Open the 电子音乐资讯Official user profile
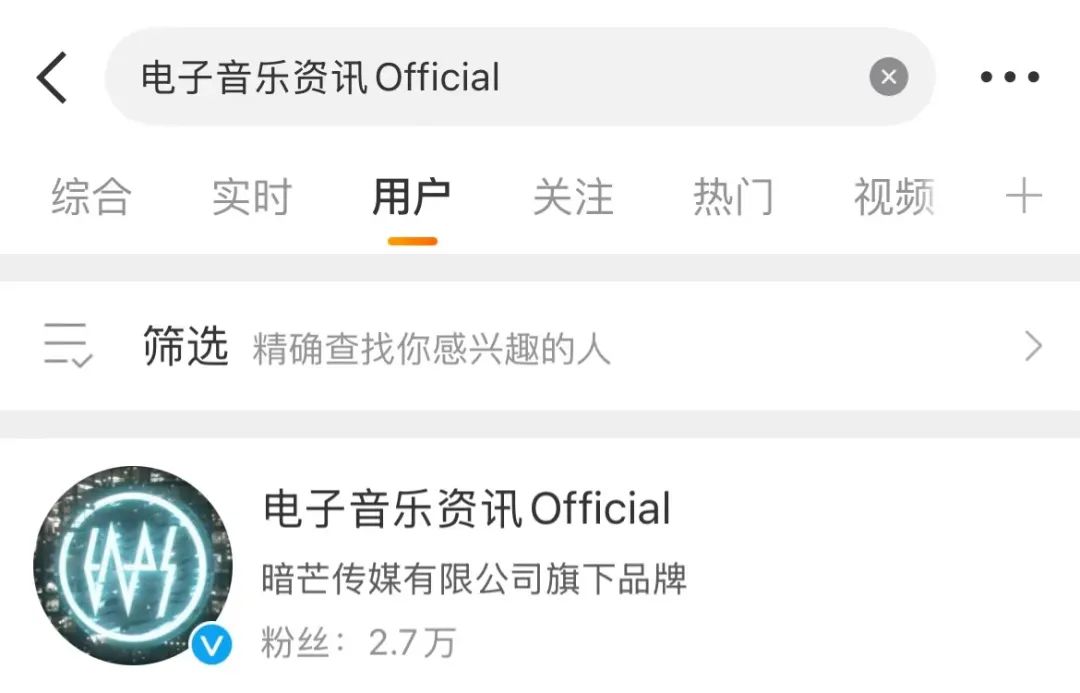This screenshot has width=1080, height=693. point(466,510)
